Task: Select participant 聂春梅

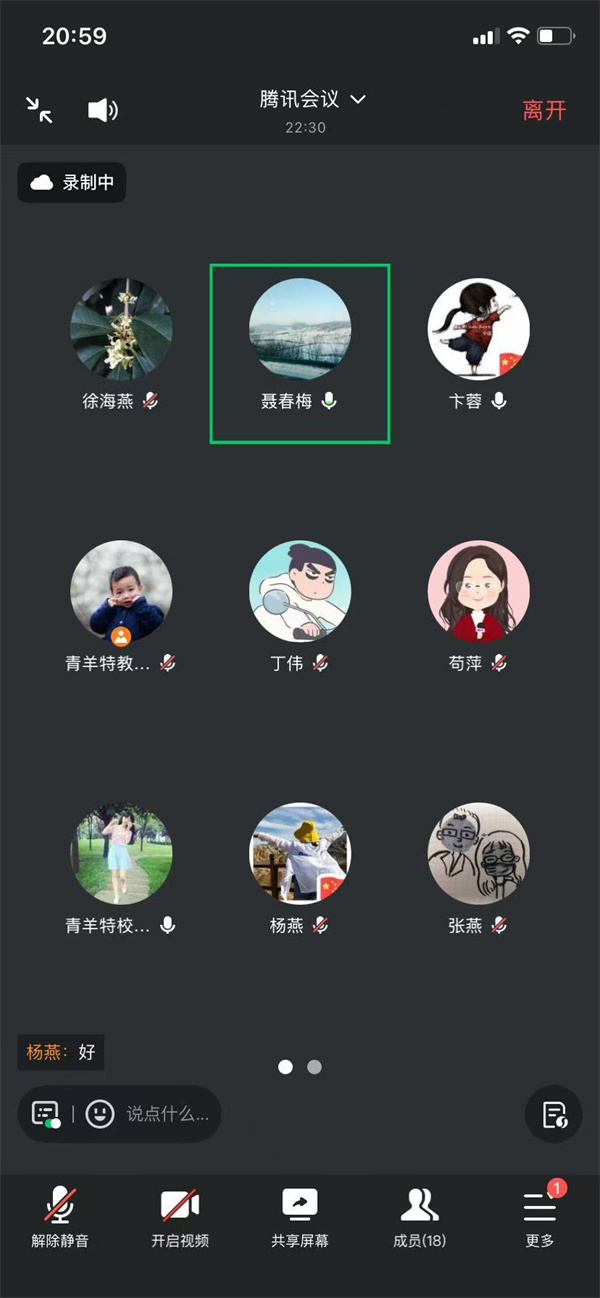Action: point(299,330)
